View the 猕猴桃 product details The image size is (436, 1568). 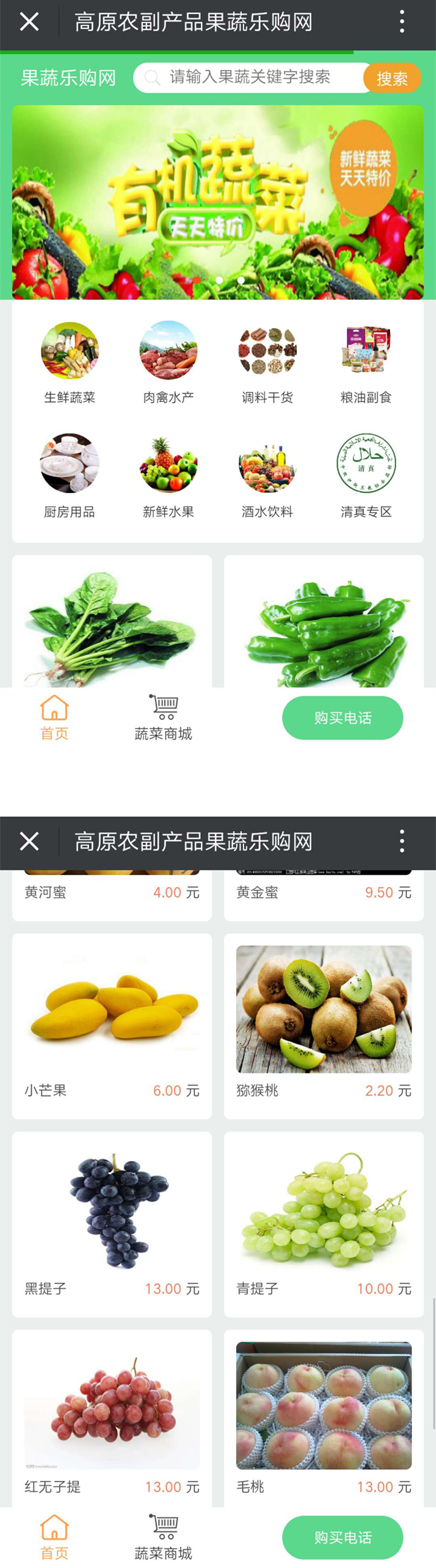[x=323, y=1025]
